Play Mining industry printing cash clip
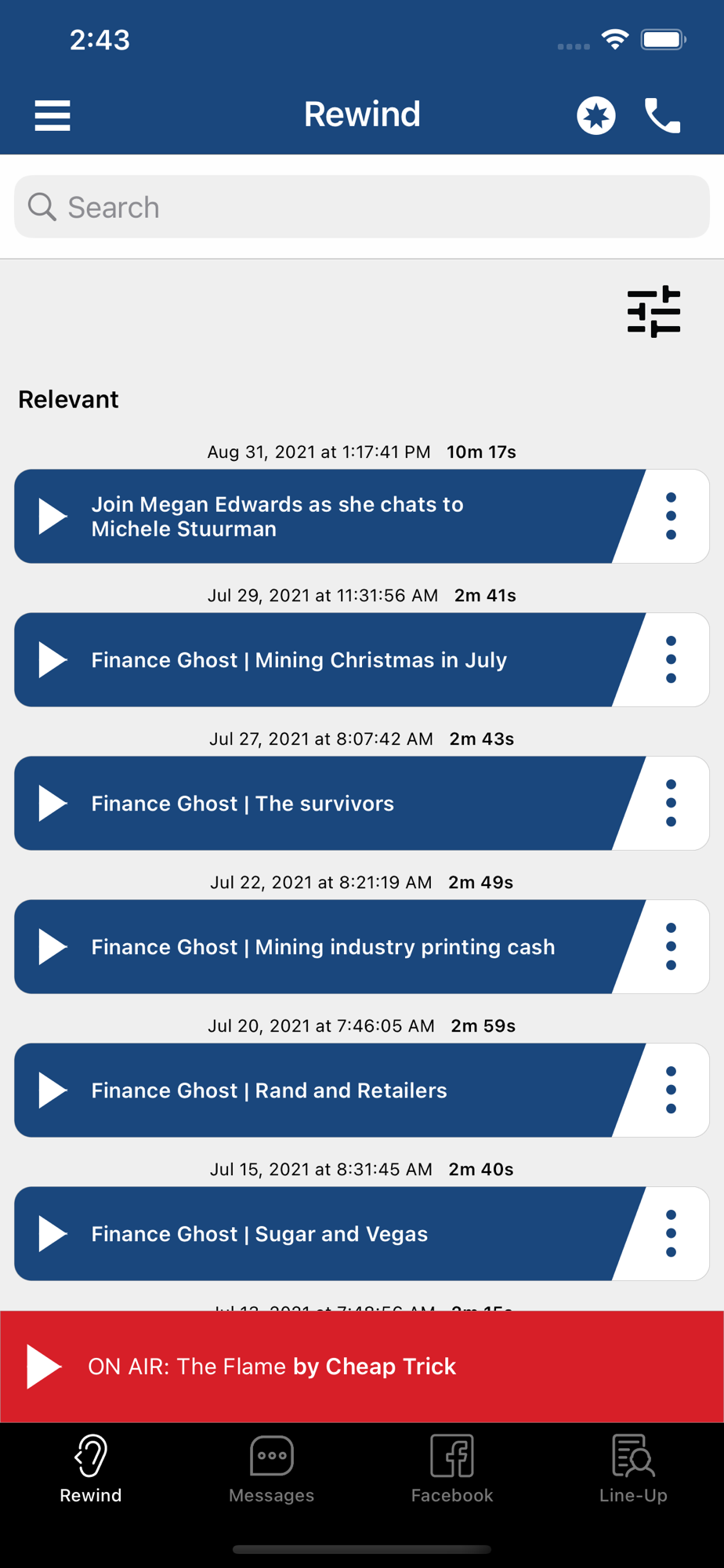Image resolution: width=724 pixels, height=1568 pixels. click(x=53, y=946)
